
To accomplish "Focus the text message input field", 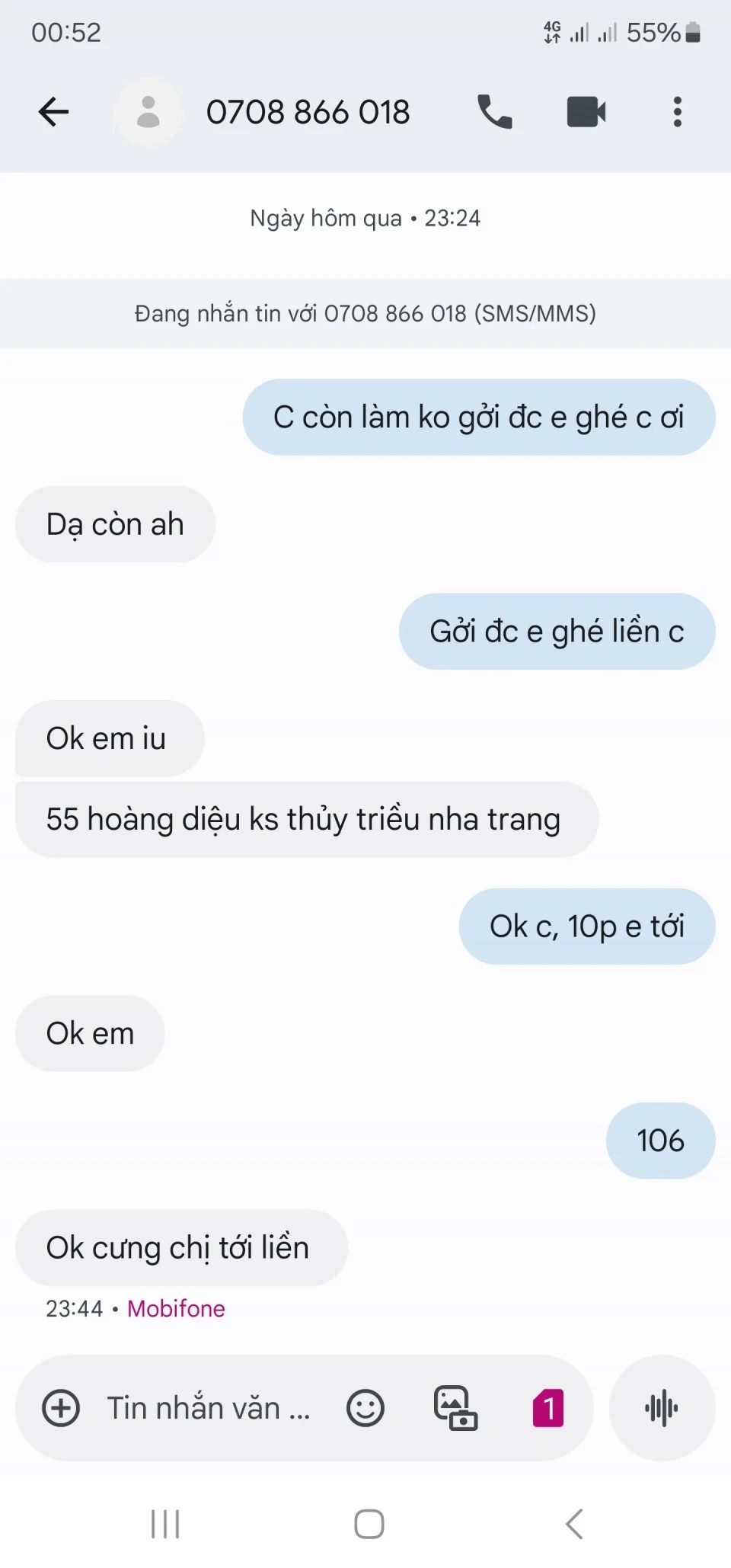I will (x=209, y=1408).
